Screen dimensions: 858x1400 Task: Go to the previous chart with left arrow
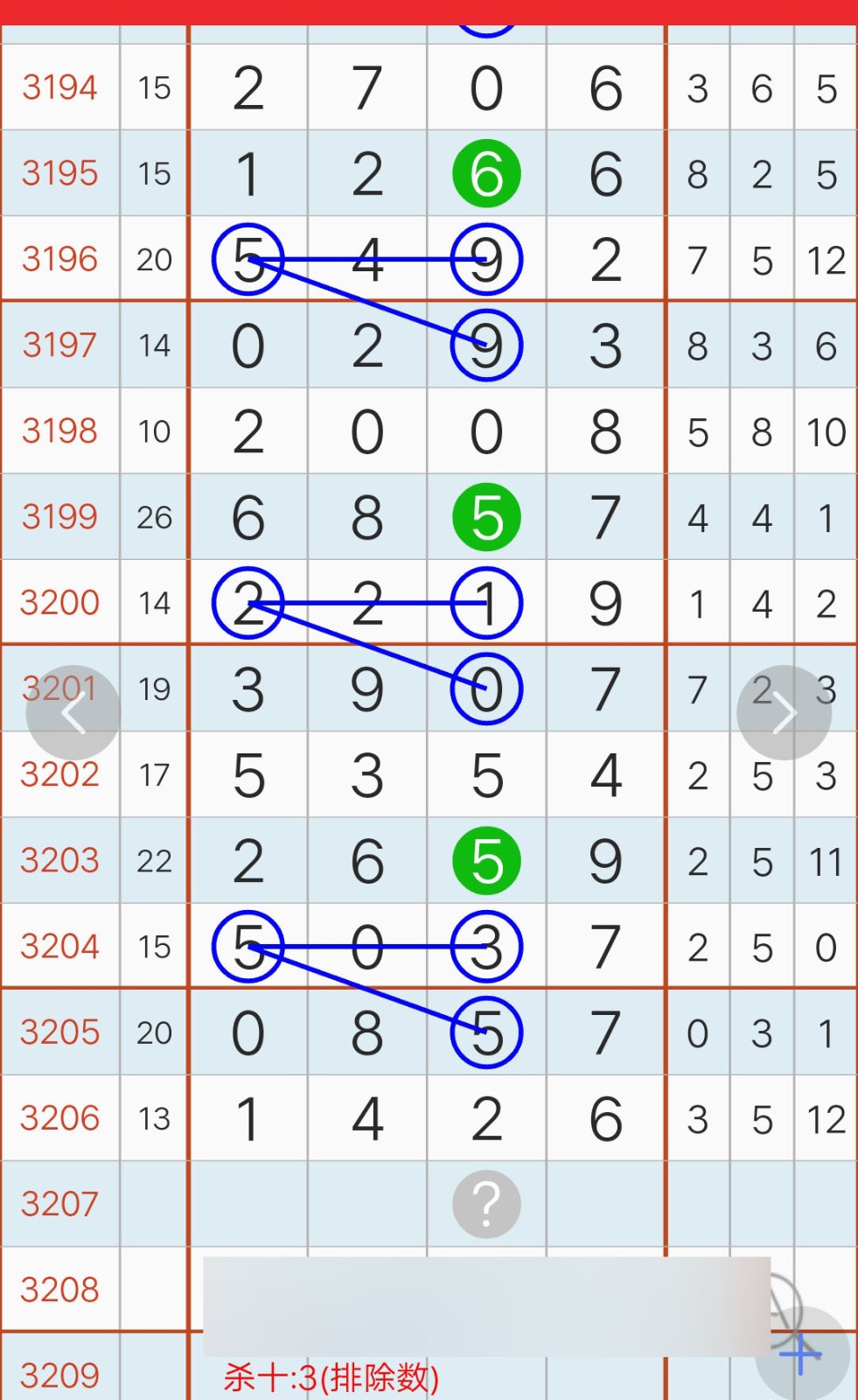click(73, 713)
